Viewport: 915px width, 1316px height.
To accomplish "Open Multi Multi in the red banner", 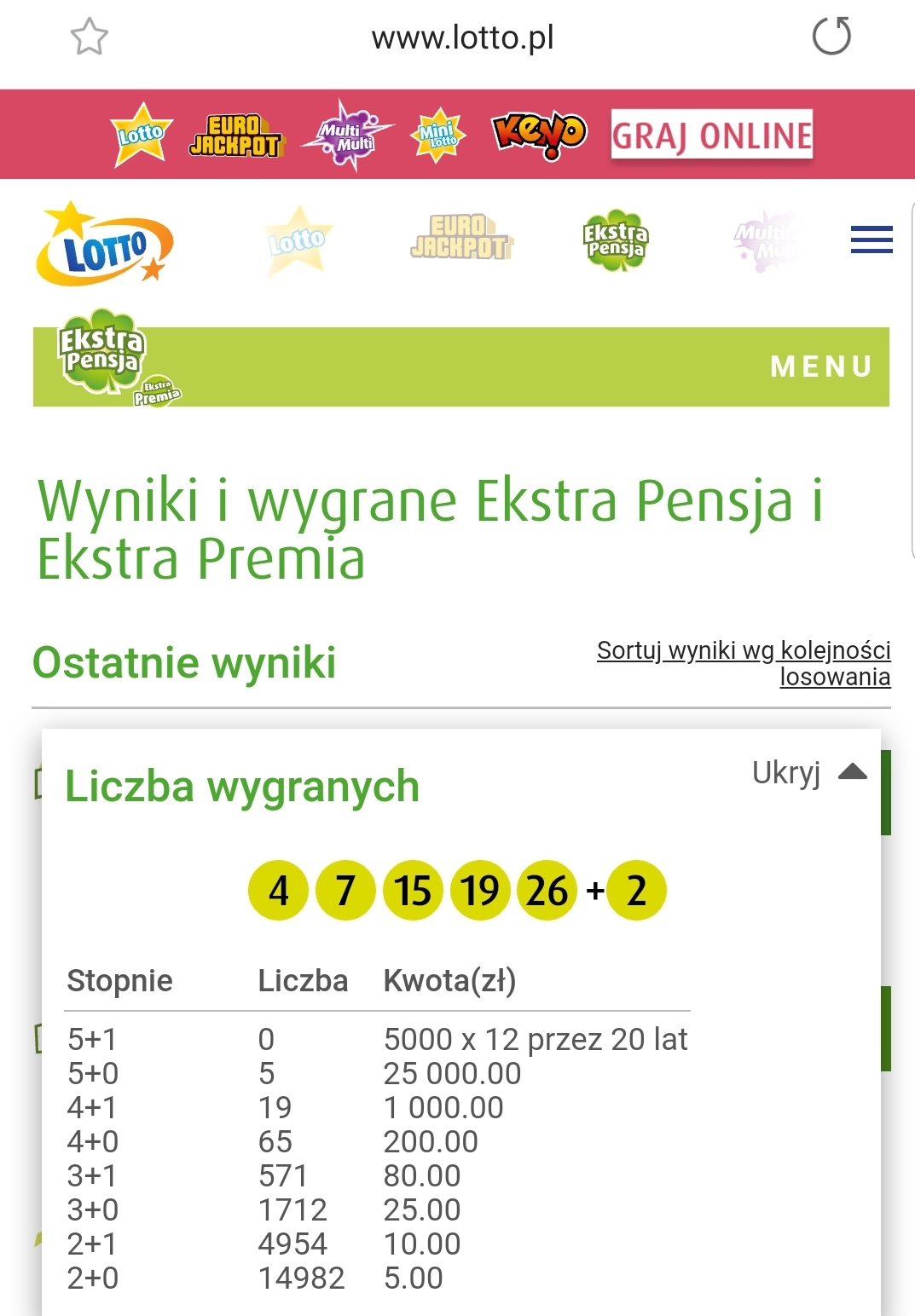I will [347, 136].
